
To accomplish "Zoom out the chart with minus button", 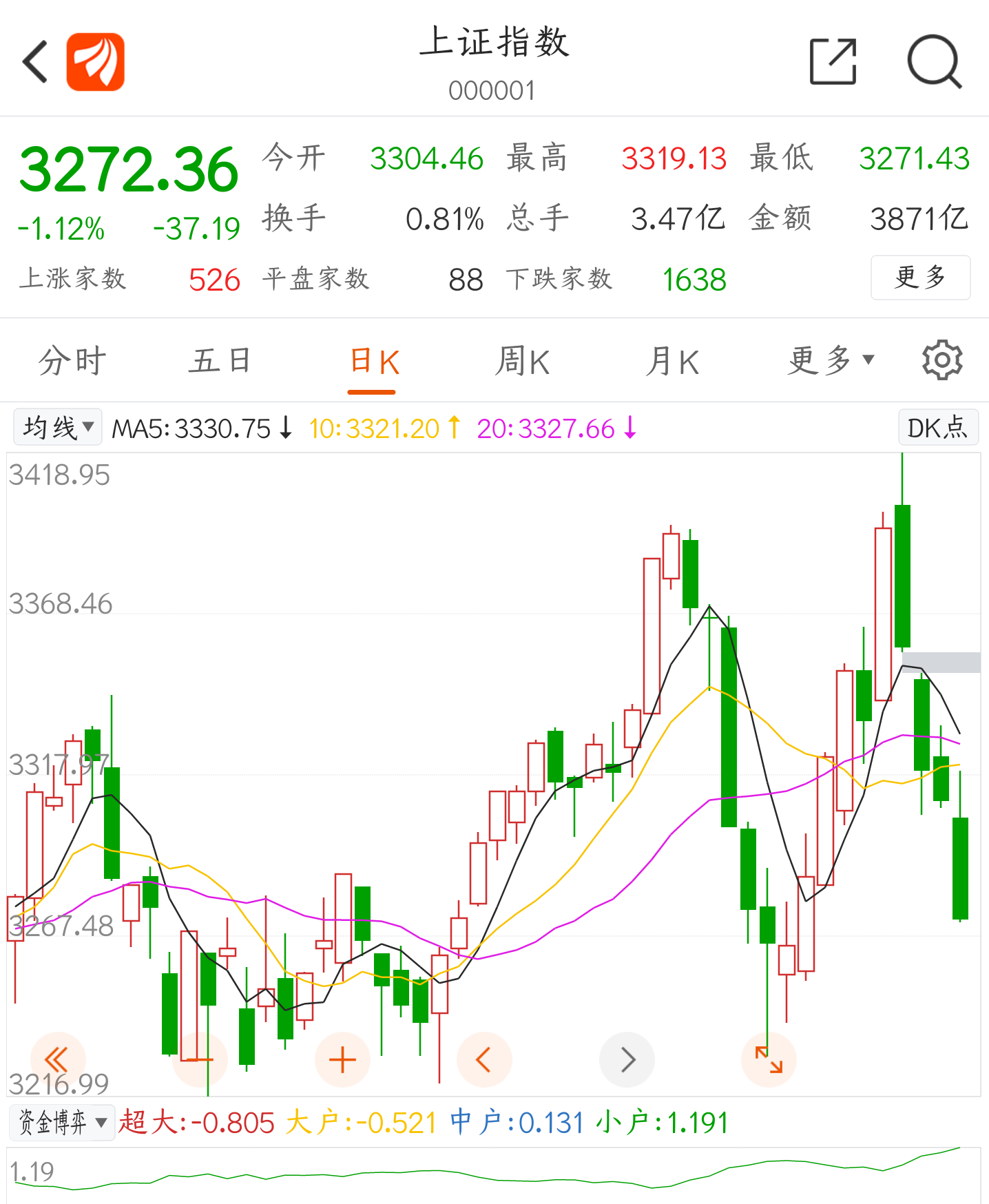I will point(200,1059).
